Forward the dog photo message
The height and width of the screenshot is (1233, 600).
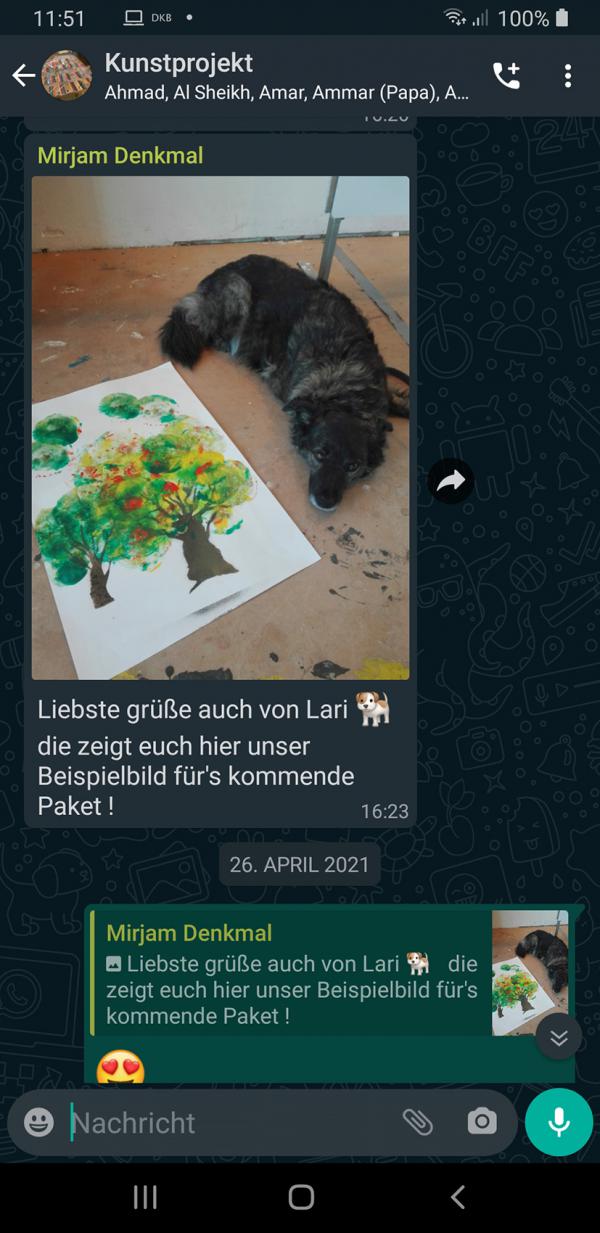click(451, 482)
